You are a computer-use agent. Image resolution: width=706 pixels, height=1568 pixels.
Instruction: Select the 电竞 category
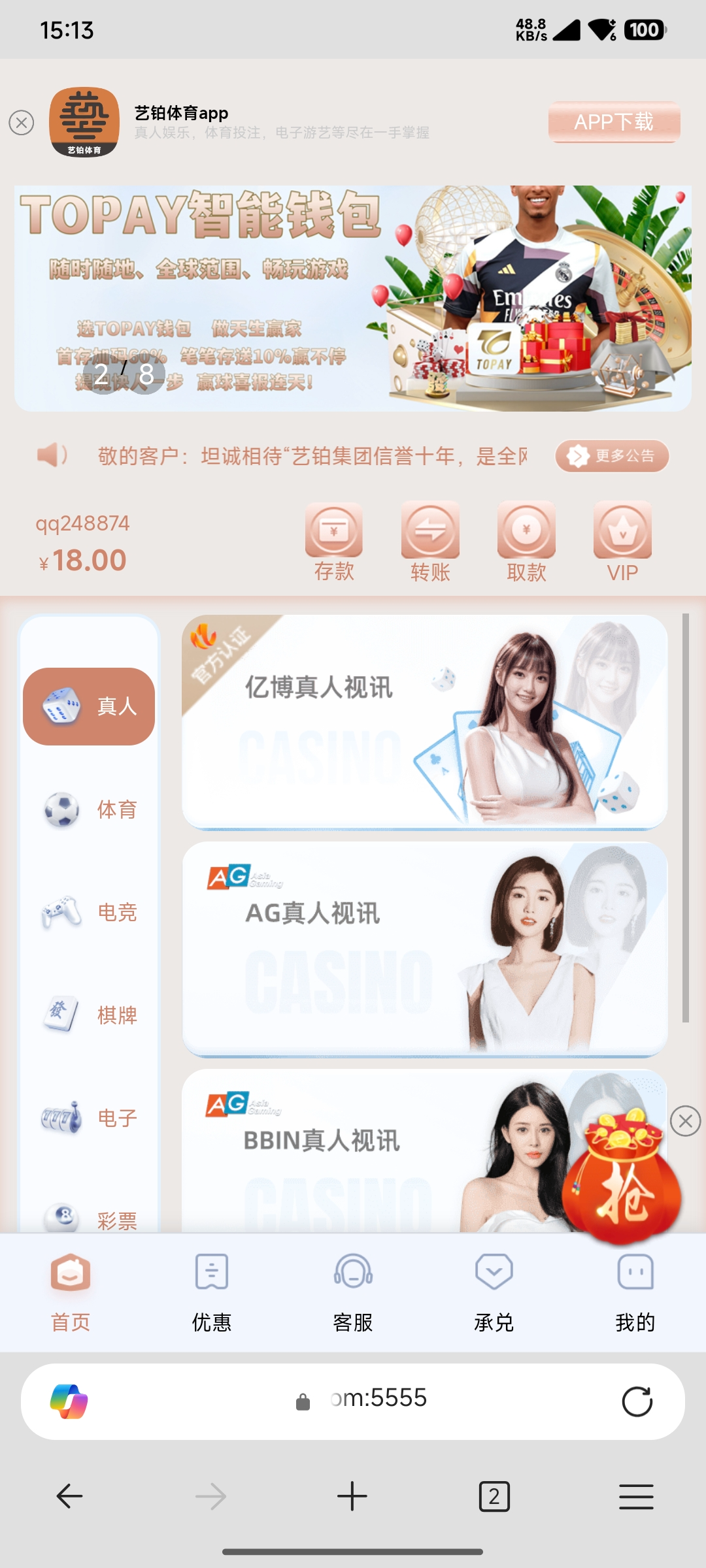pyautogui.click(x=90, y=912)
